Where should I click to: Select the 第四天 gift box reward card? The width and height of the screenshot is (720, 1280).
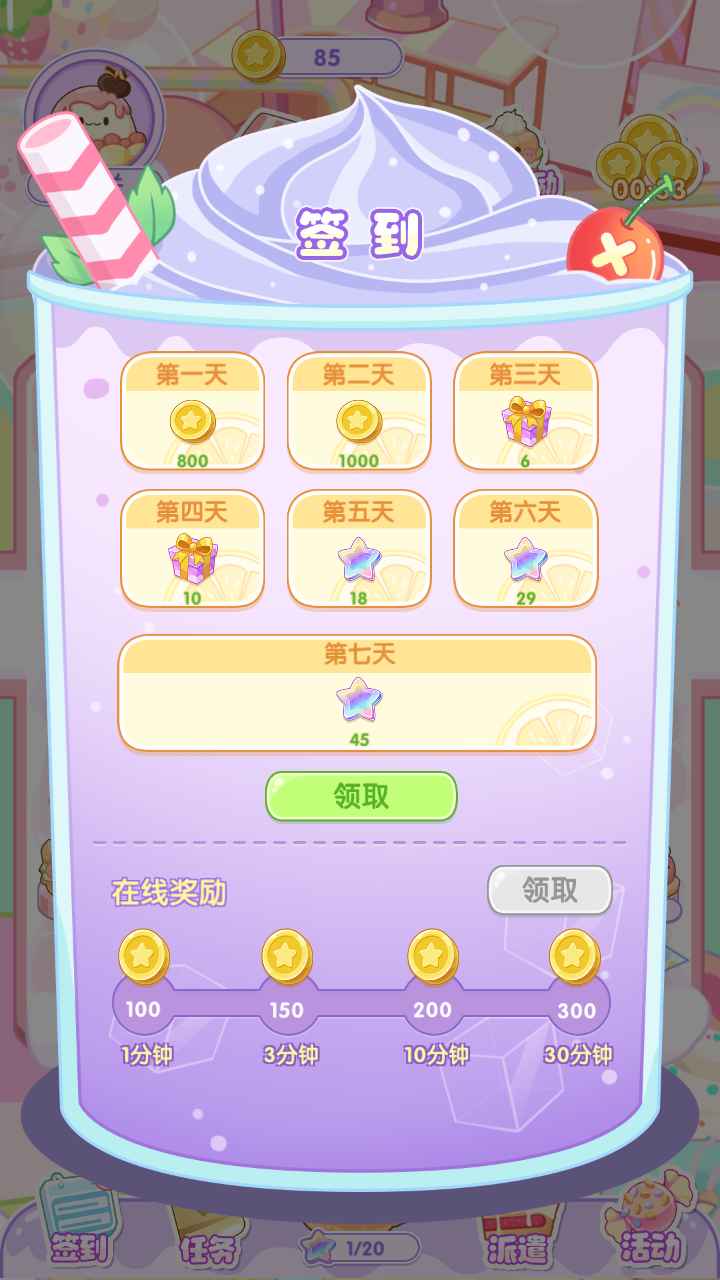(192, 548)
